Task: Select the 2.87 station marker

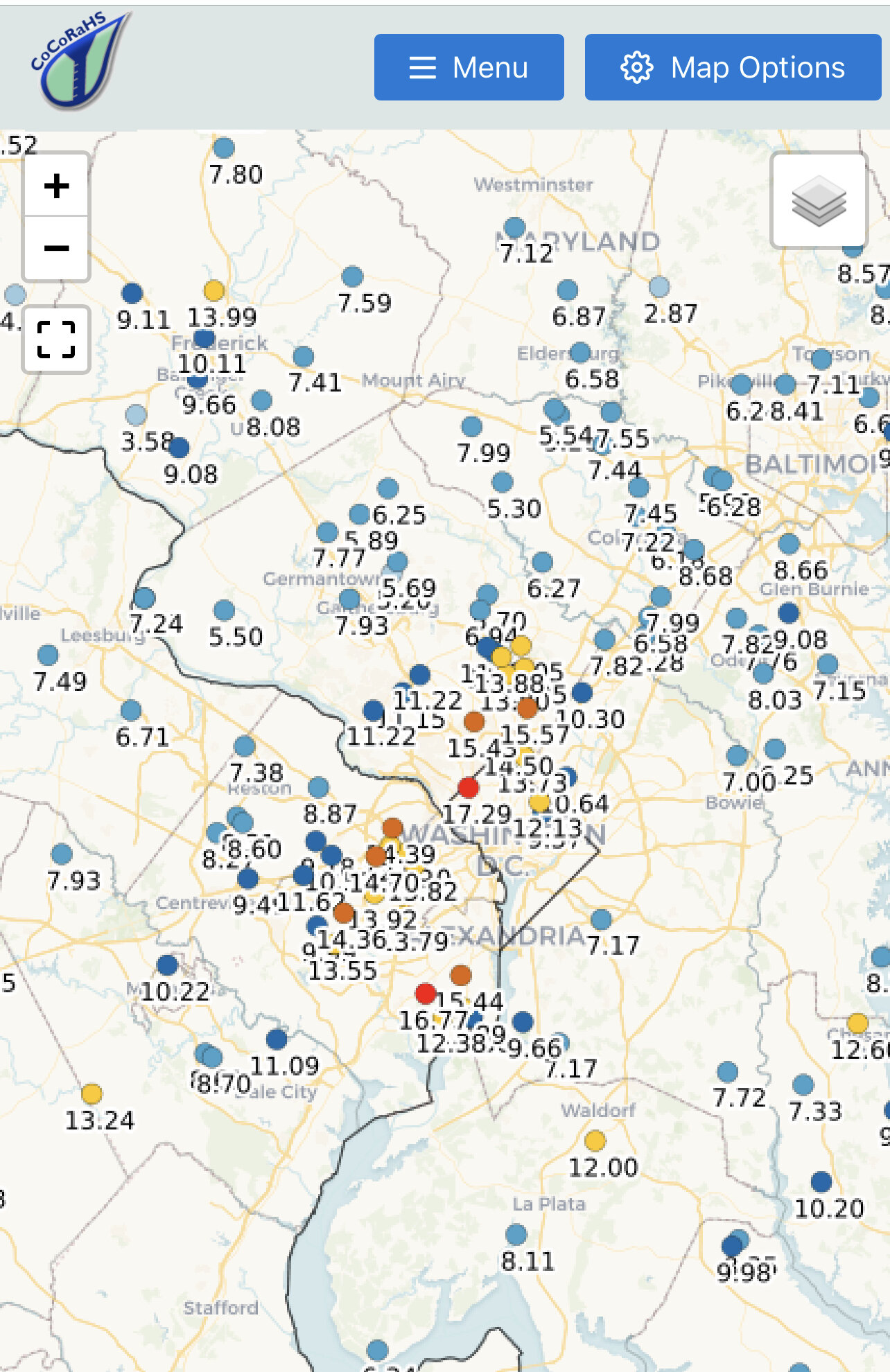Action: [x=659, y=287]
